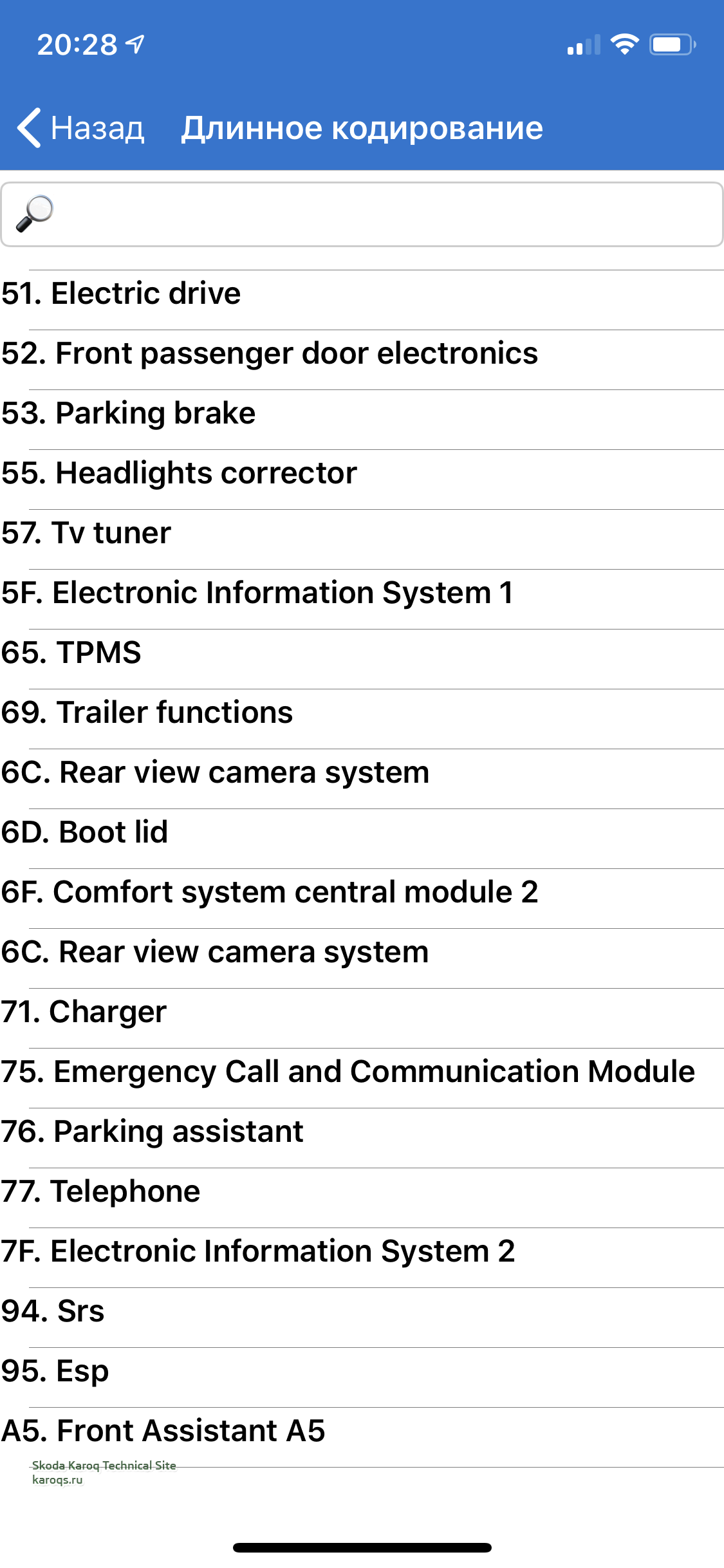The image size is (724, 1568).
Task: Open 75. Emergency Call and Communication Module
Action: pos(348,1072)
